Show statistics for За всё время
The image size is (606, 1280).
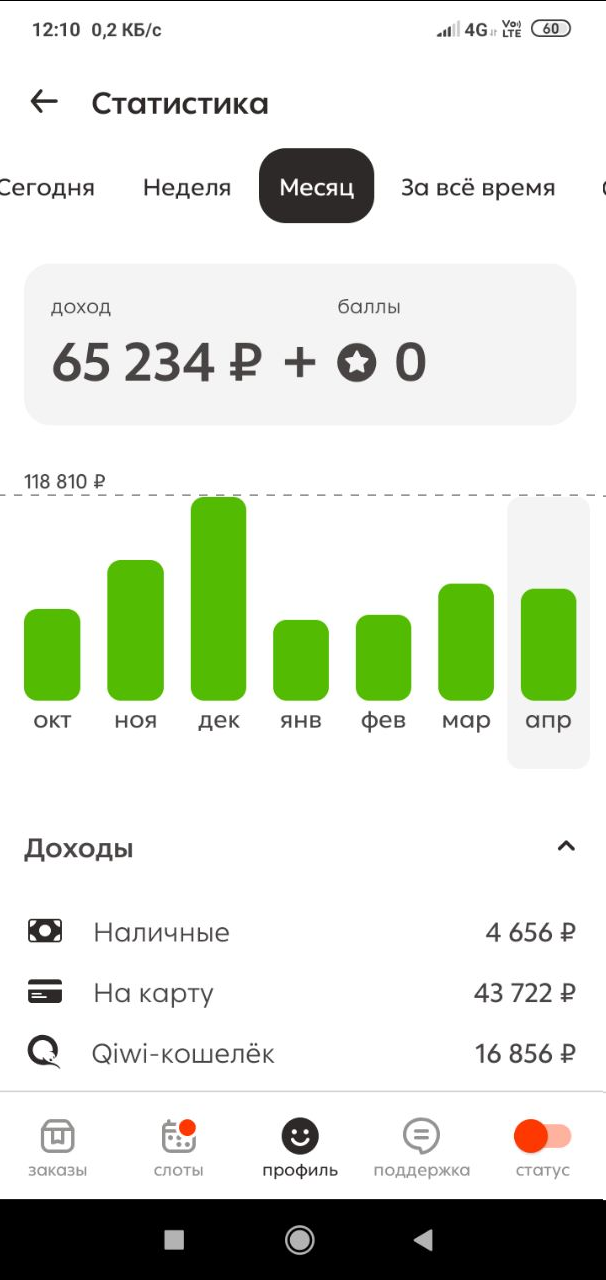point(477,187)
